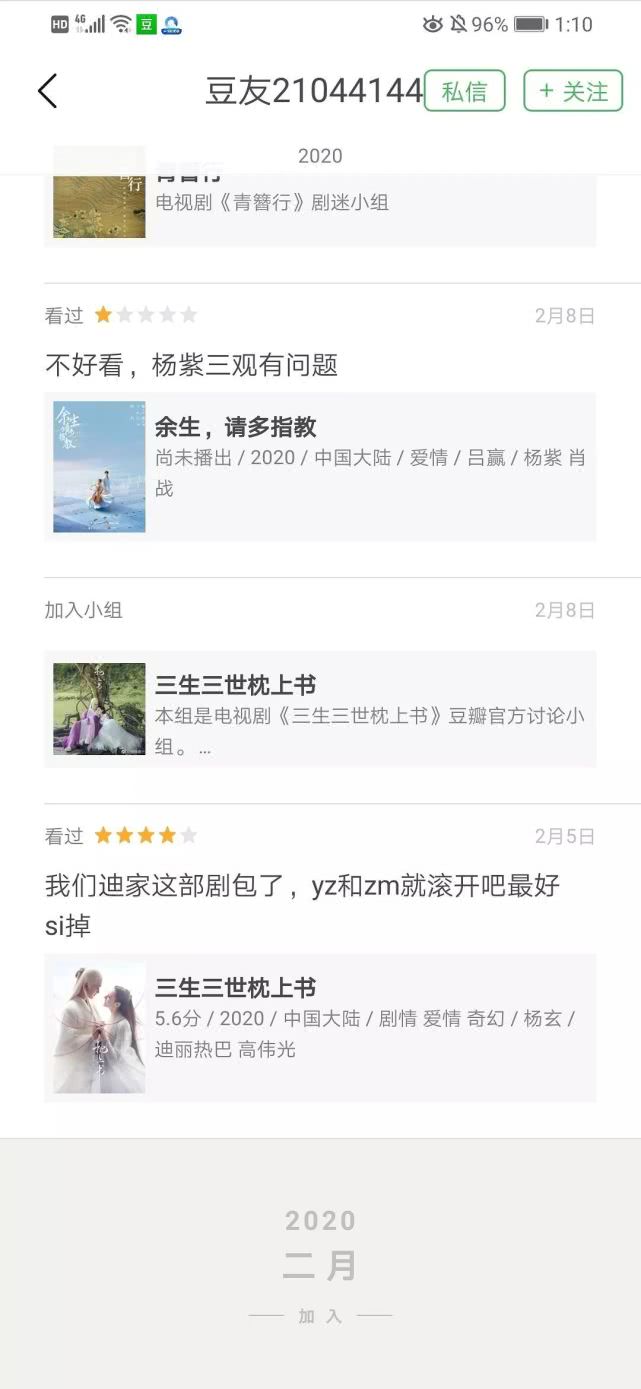Open the 三生三世枕上书 drama card rated 5.6分
The width and height of the screenshot is (641, 1389).
click(x=320, y=1028)
